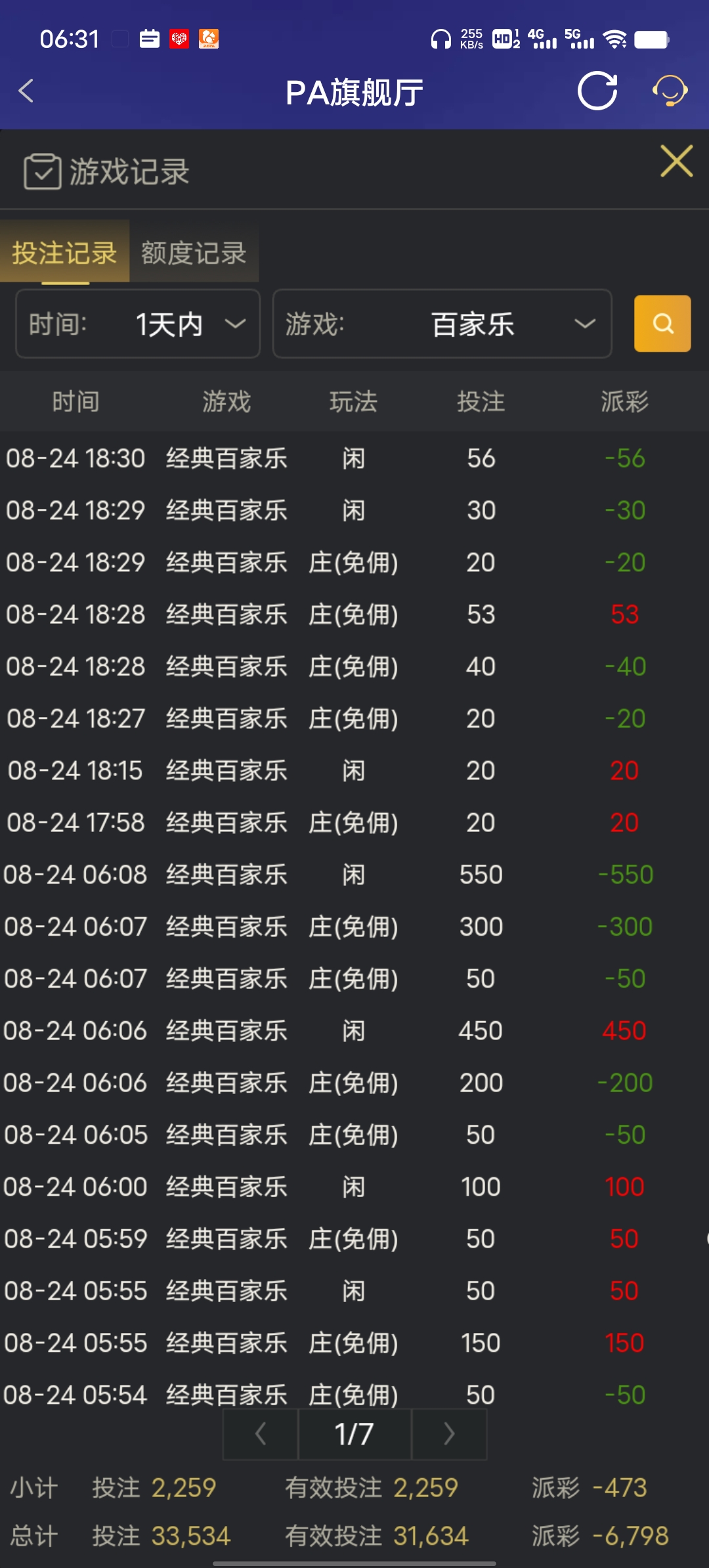Select the 投注记录 tab
The height and width of the screenshot is (1568, 709).
64,253
